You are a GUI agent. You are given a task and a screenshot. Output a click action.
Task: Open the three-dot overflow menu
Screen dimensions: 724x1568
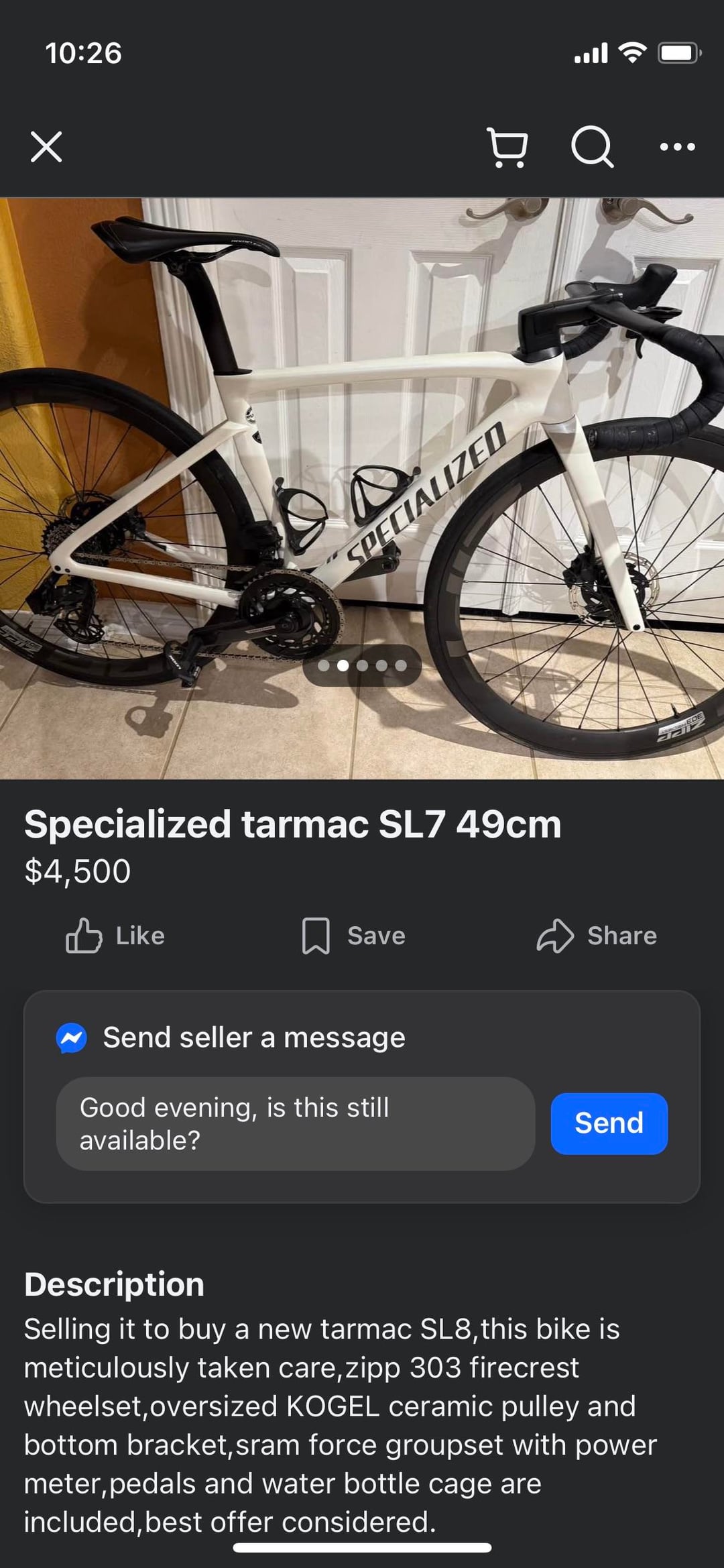pos(677,147)
